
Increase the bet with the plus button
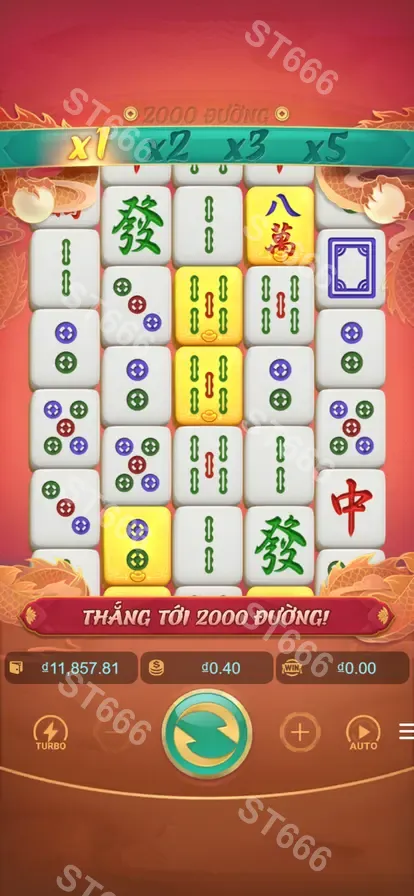(300, 732)
